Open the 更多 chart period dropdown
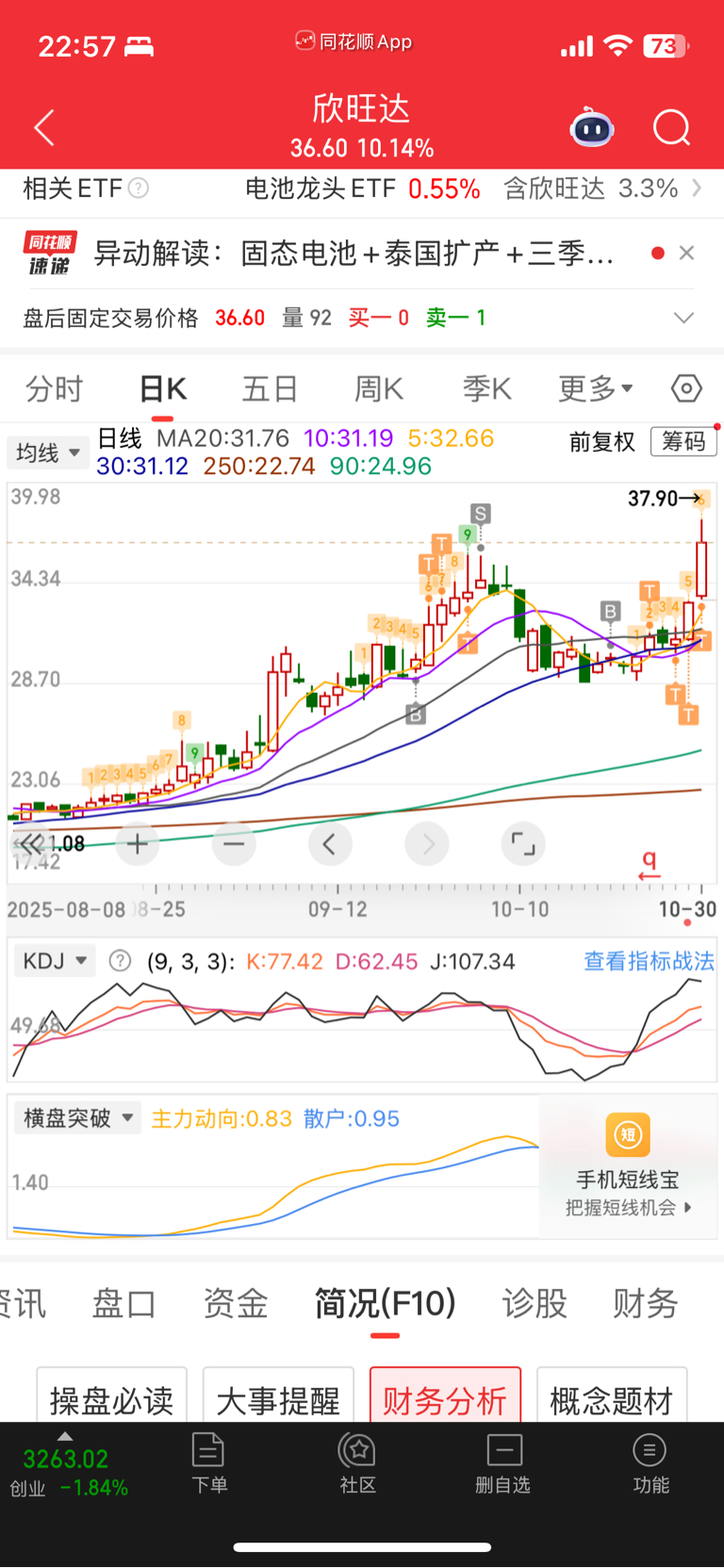The width and height of the screenshot is (724, 1568). click(596, 388)
